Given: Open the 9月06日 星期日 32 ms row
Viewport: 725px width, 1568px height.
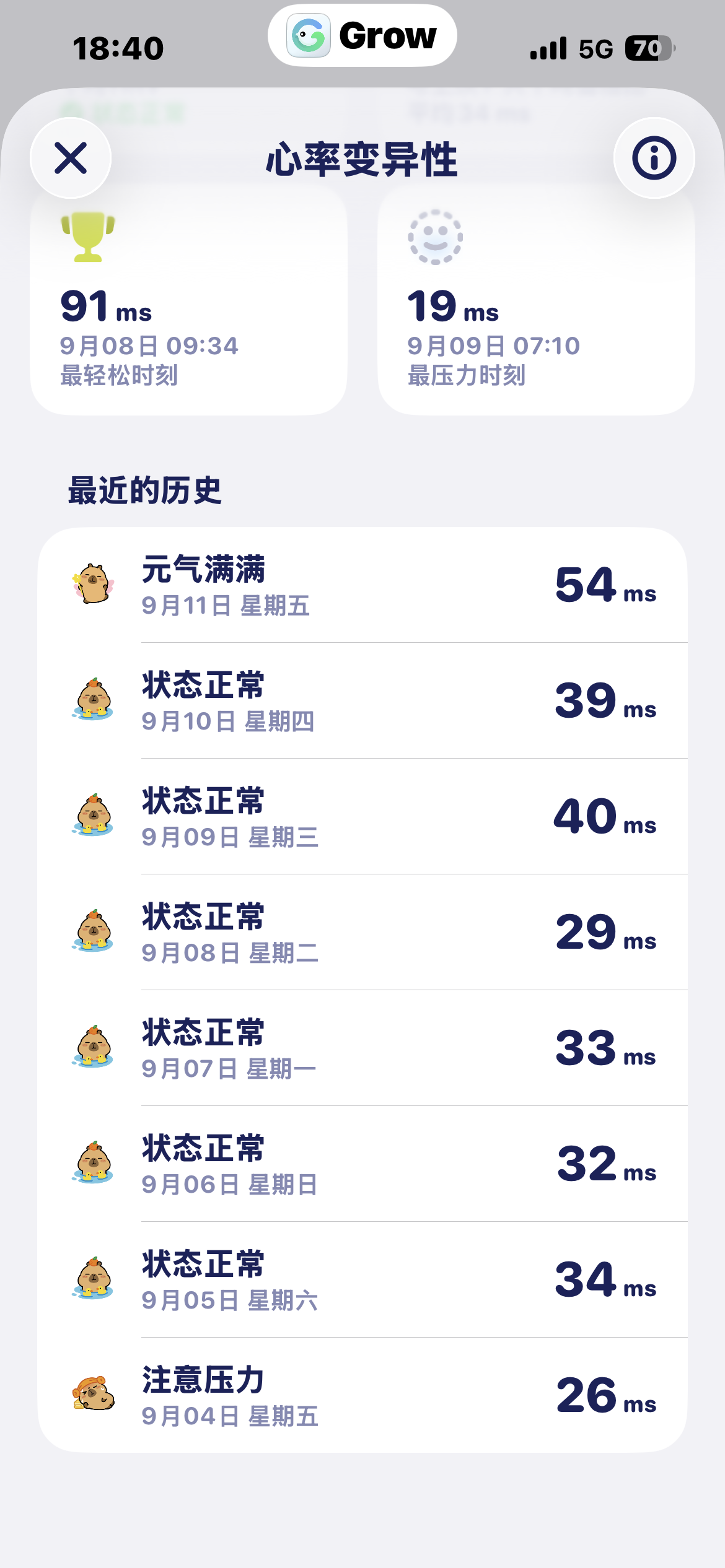Looking at the screenshot, I should click(362, 1164).
